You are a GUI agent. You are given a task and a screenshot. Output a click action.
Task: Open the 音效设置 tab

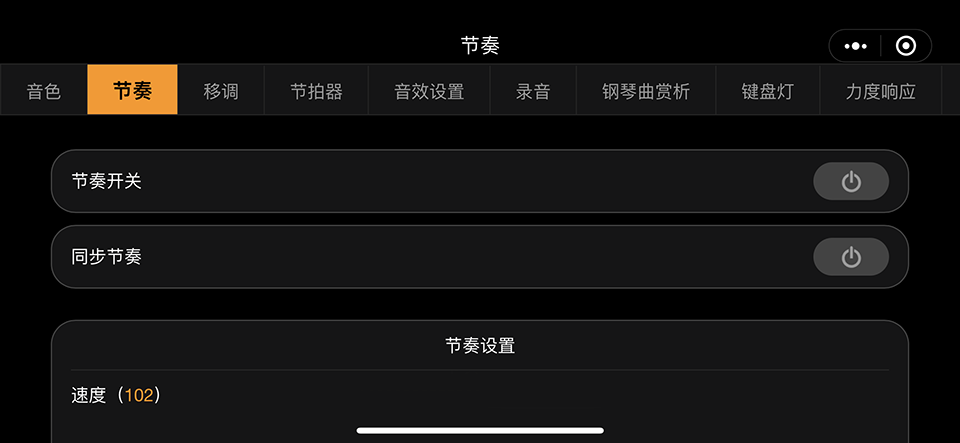coord(429,91)
